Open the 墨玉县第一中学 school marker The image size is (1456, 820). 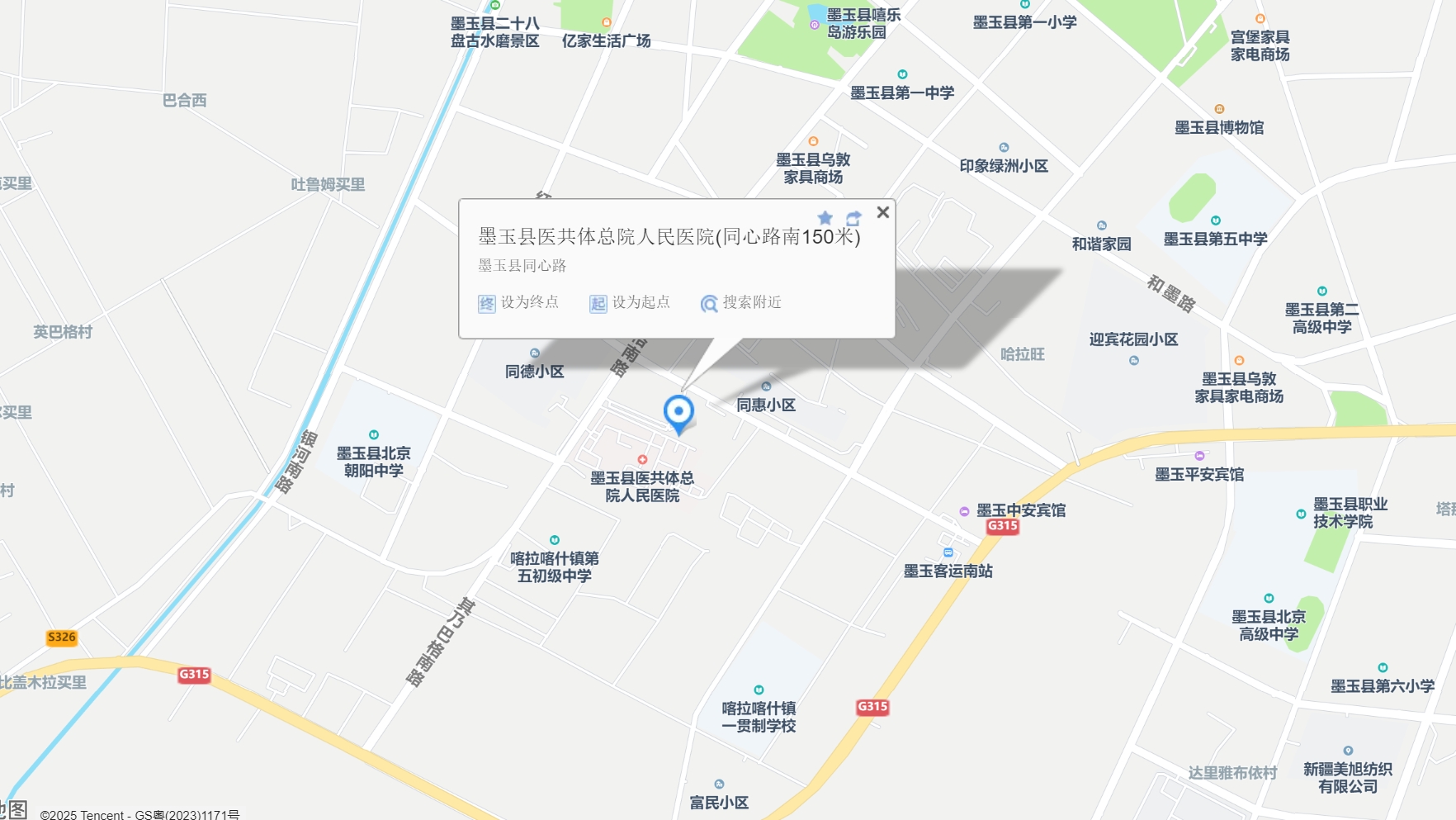pos(902,75)
